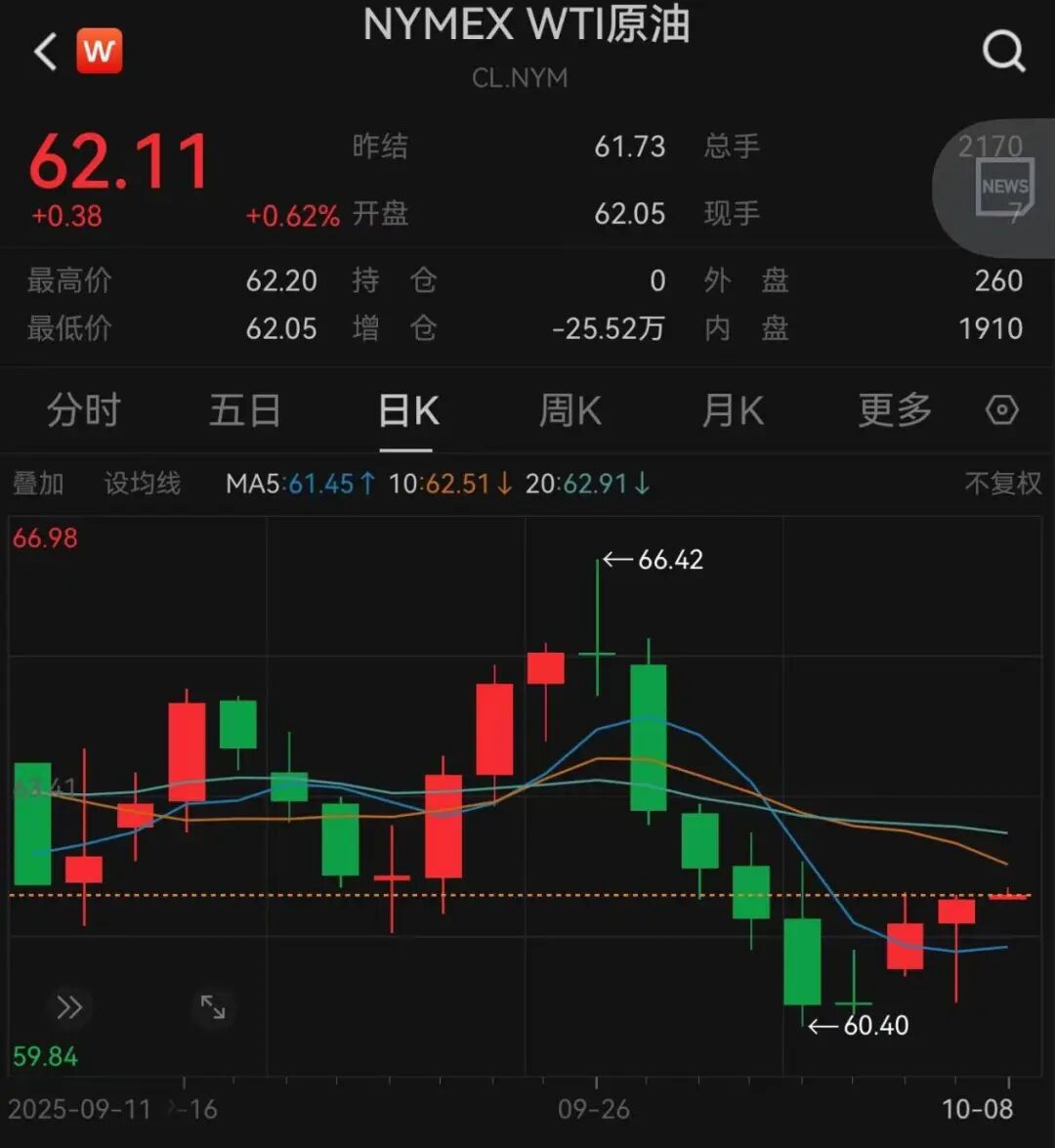Image resolution: width=1055 pixels, height=1148 pixels.
Task: Tap the double-arrow chart scroll button
Action: pyautogui.click(x=69, y=1007)
